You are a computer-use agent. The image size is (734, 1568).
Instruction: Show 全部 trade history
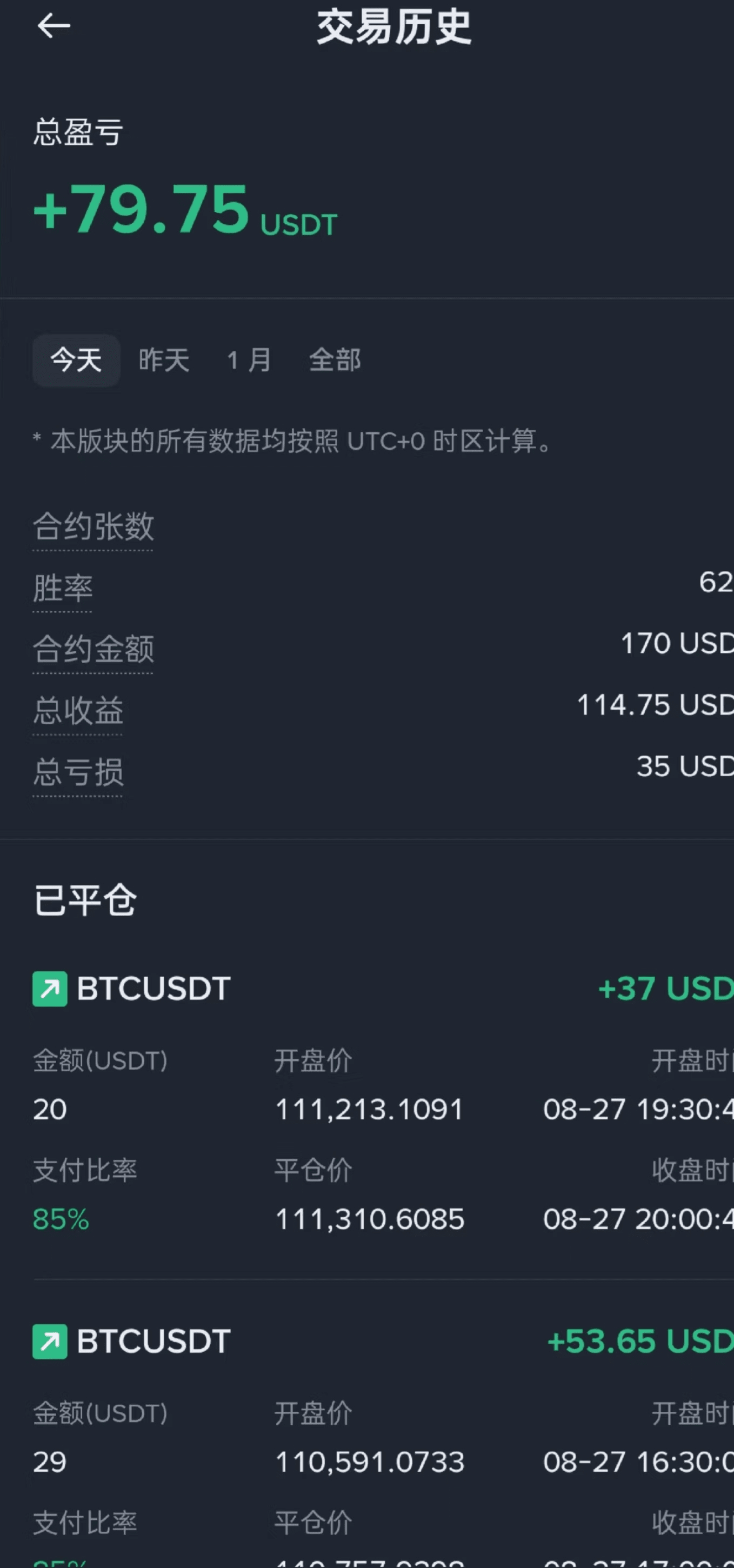pos(335,360)
